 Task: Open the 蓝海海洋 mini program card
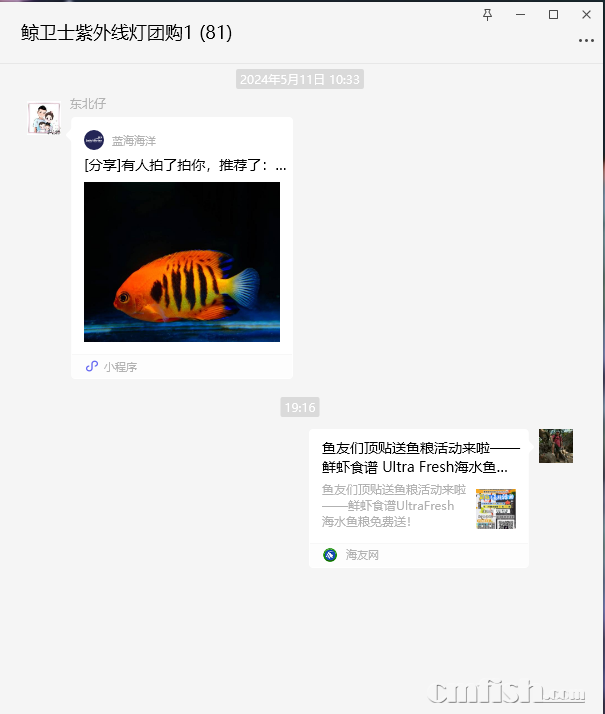182,248
